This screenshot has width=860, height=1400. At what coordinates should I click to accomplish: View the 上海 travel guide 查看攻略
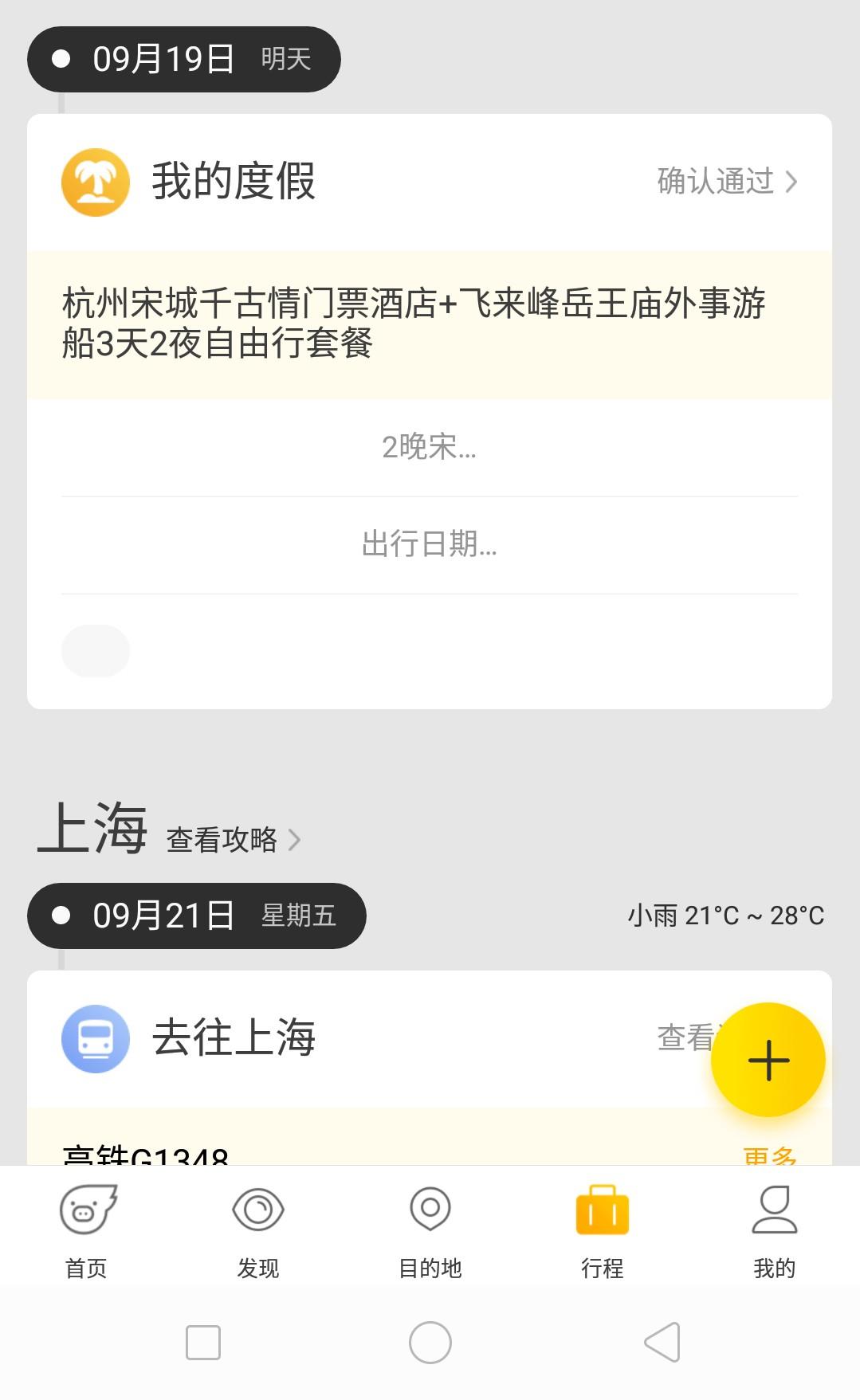point(233,840)
